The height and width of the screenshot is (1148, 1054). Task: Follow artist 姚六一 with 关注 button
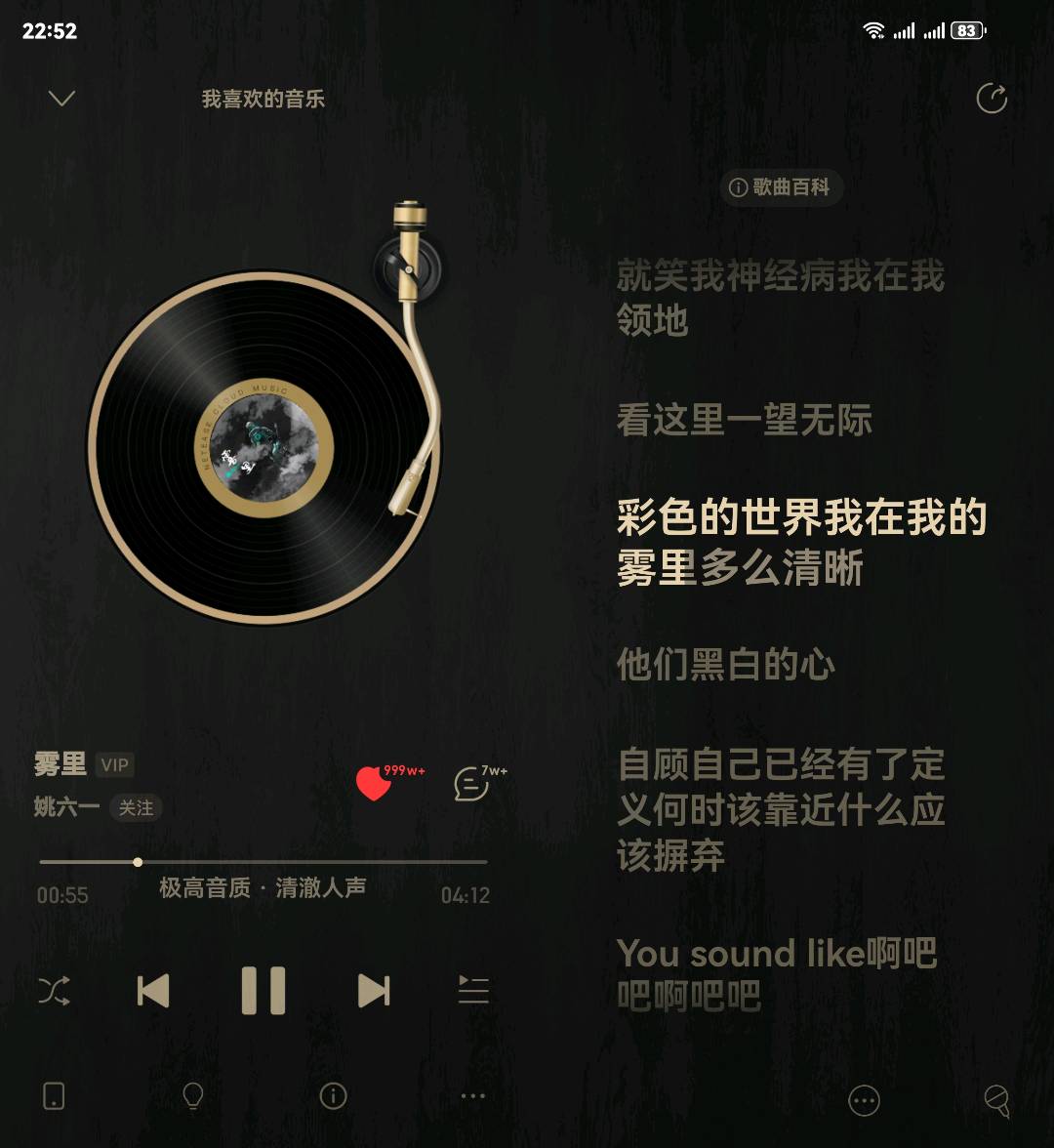(x=136, y=808)
